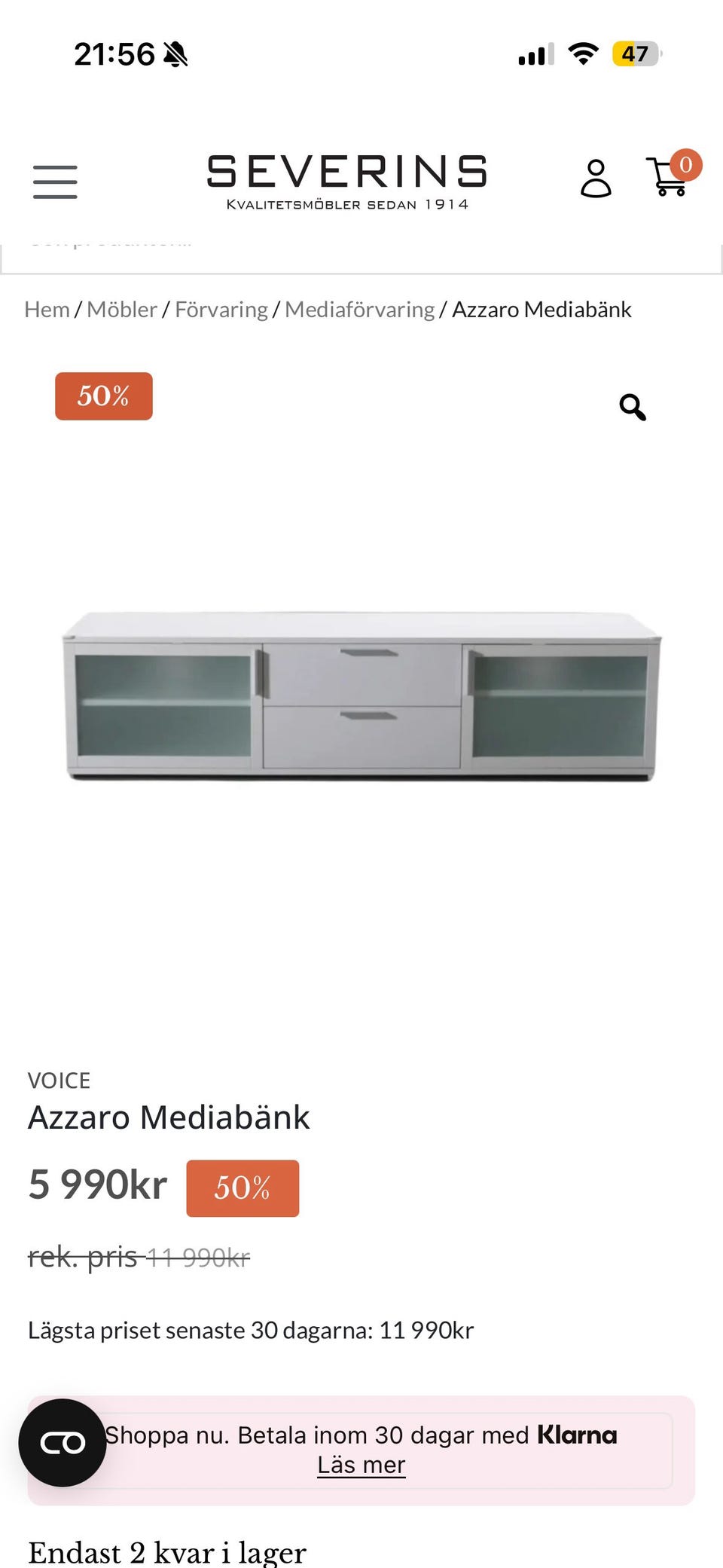Screen dimensions: 723x1568
Task: Open the hamburger menu
Action: pyautogui.click(x=55, y=182)
